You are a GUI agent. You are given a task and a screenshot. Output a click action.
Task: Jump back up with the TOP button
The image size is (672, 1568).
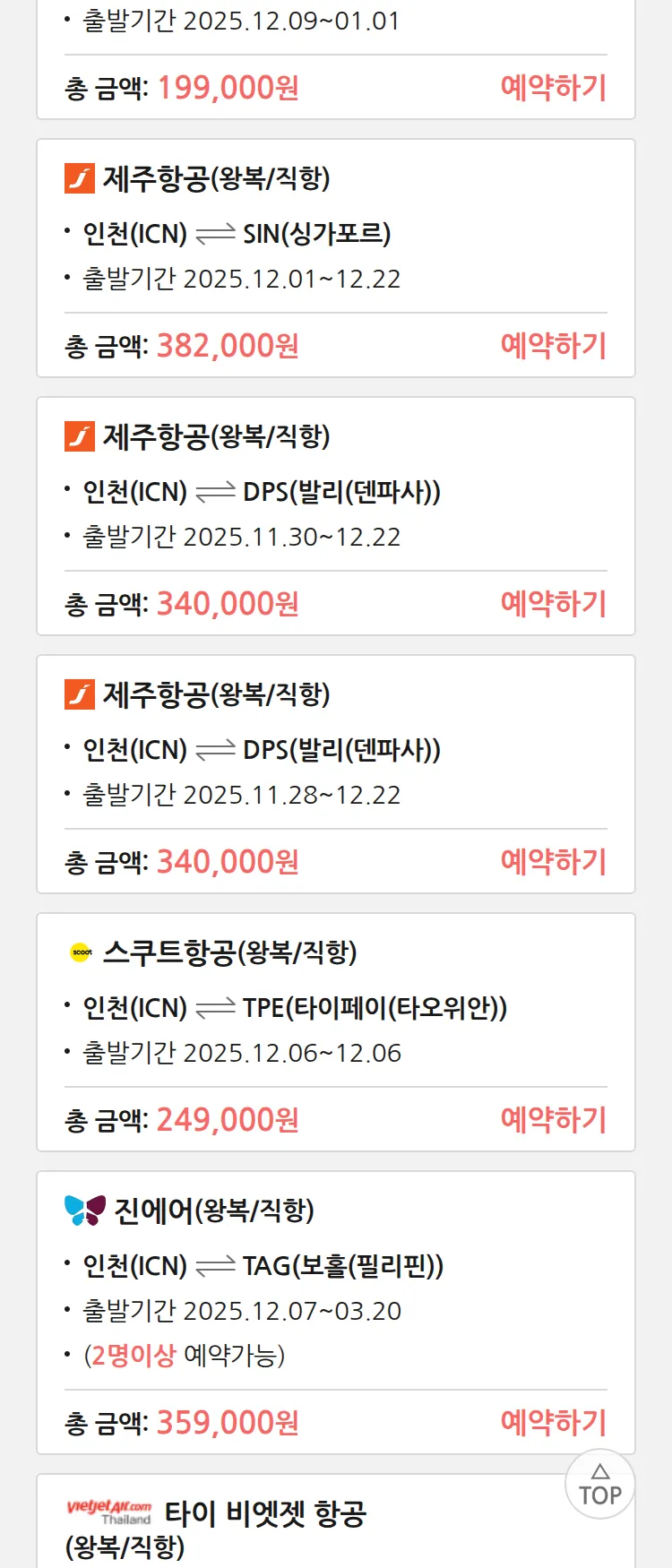coord(599,1485)
